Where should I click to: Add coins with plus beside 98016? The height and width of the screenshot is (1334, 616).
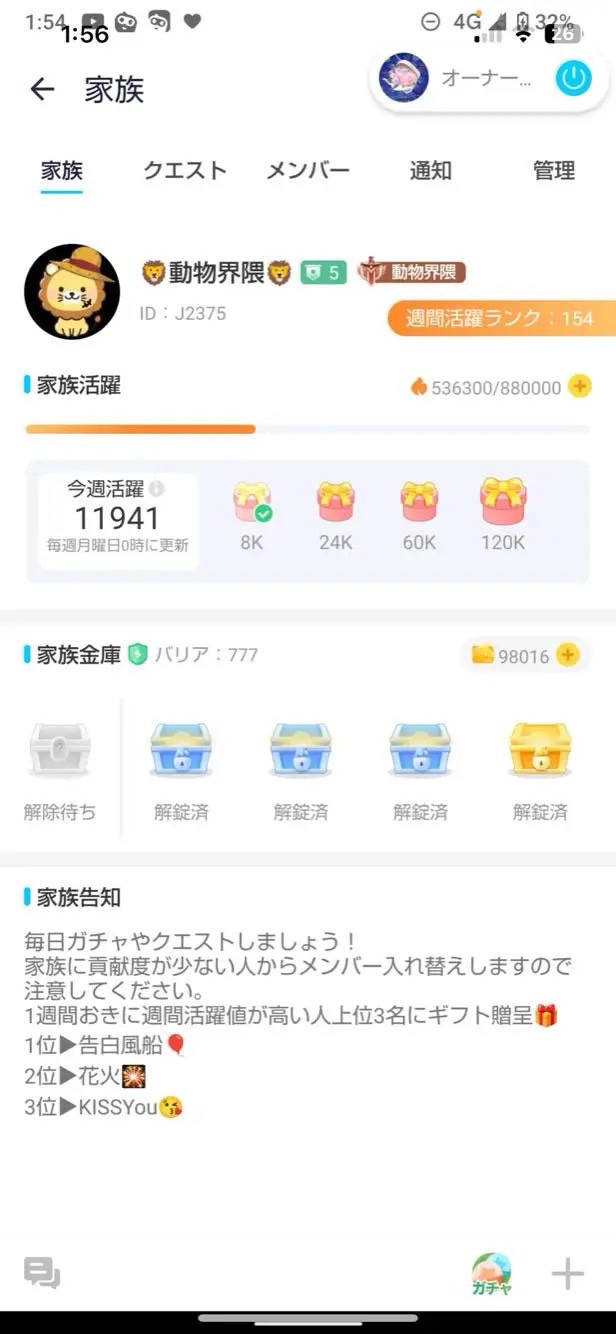[x=567, y=655]
